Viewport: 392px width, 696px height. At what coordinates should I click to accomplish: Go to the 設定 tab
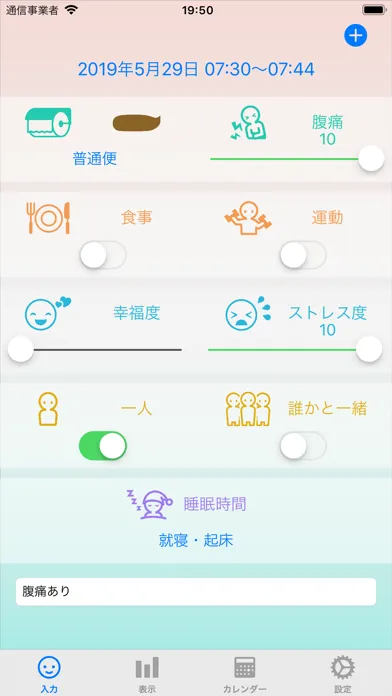coord(343,675)
